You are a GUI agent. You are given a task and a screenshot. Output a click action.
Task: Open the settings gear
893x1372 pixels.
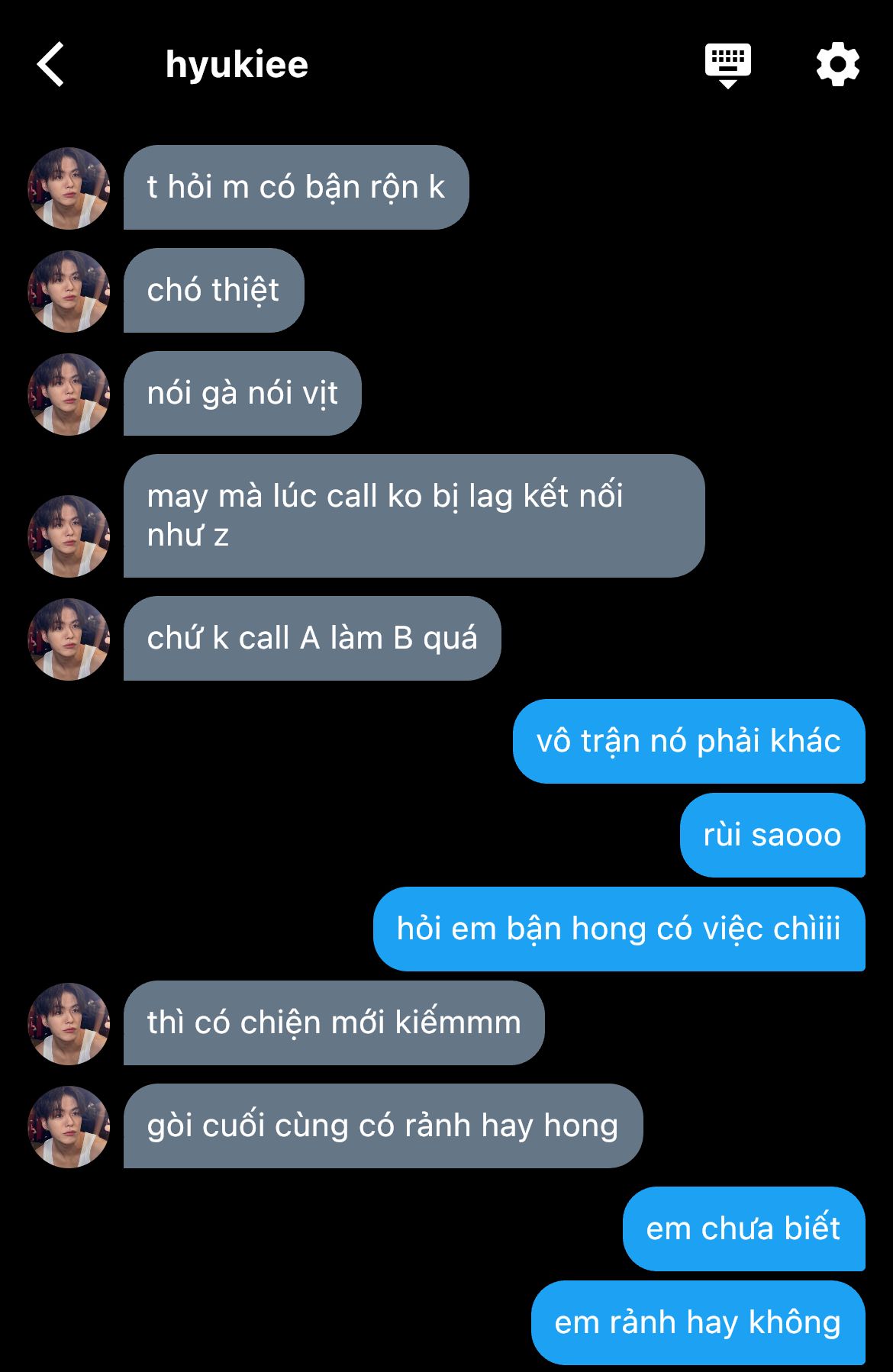coord(838,64)
